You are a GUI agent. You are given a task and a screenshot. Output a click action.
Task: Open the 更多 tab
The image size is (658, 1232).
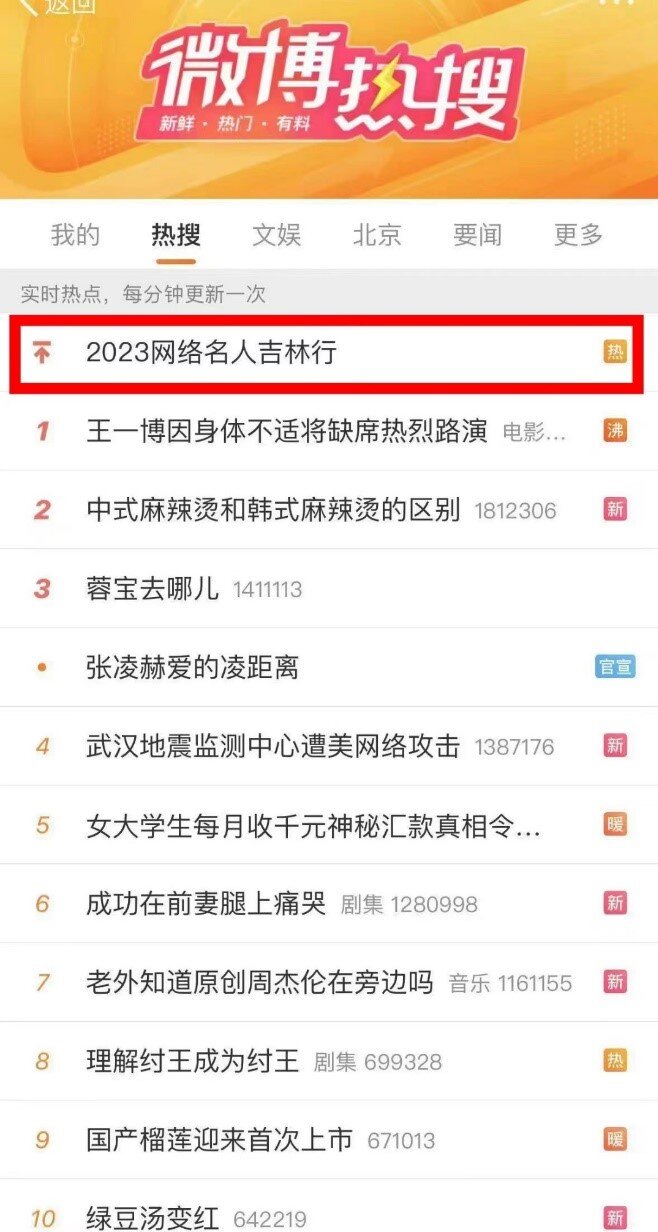click(x=578, y=235)
